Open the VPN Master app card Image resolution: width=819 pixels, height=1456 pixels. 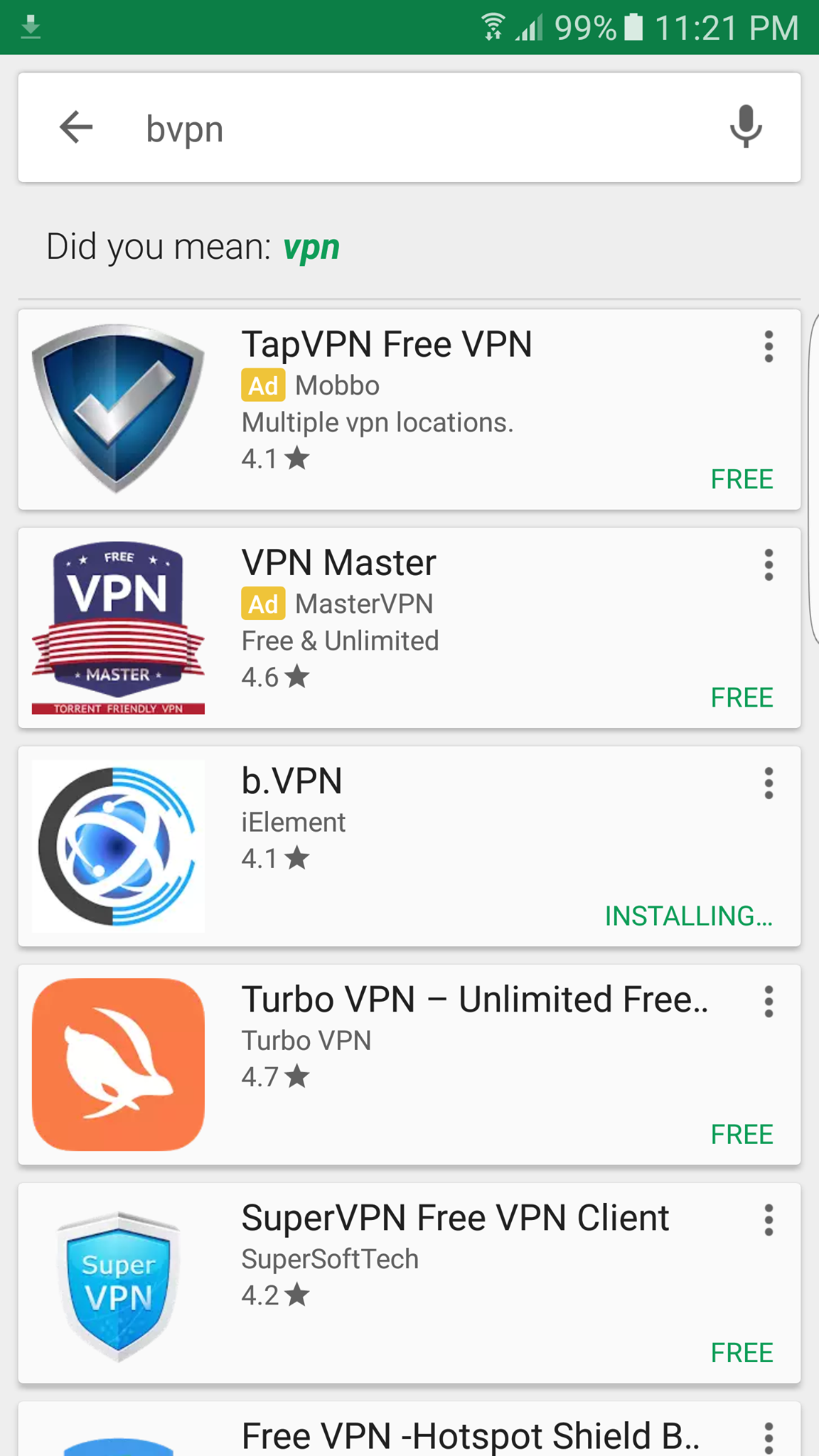409,628
